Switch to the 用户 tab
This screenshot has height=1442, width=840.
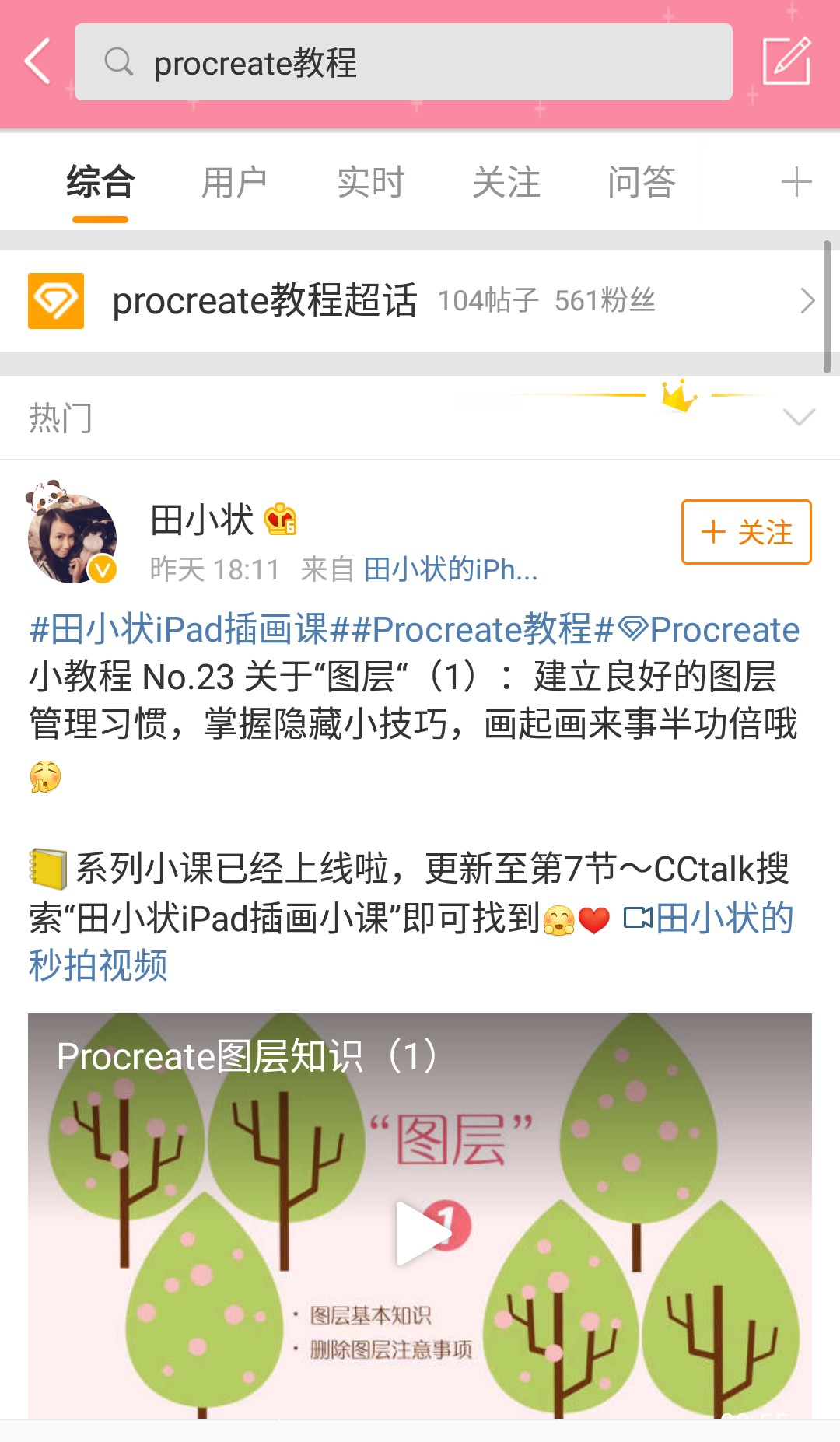pyautogui.click(x=234, y=183)
